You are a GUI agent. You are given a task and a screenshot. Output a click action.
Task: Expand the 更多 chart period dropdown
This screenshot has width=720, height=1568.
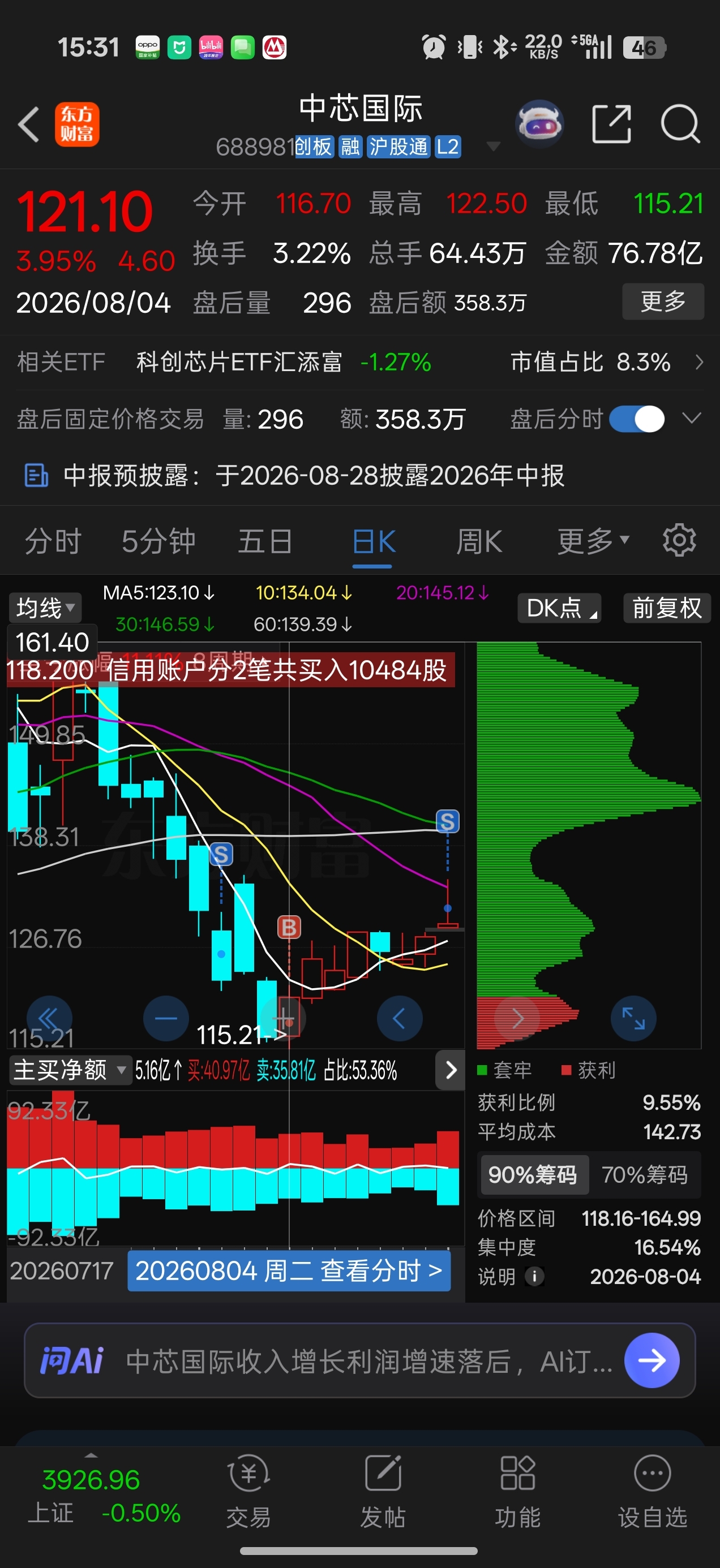(x=593, y=541)
